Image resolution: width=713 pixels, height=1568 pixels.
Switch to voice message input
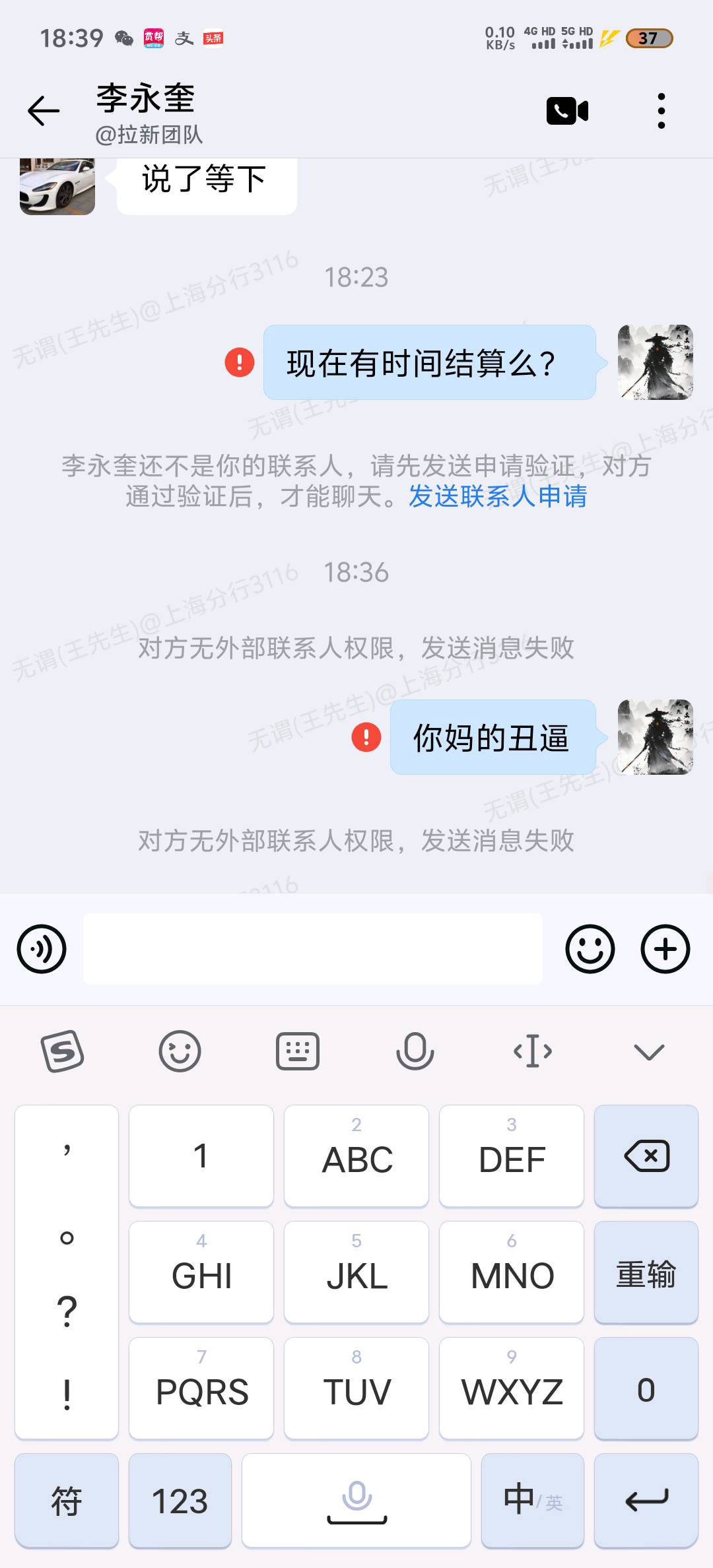[x=42, y=949]
